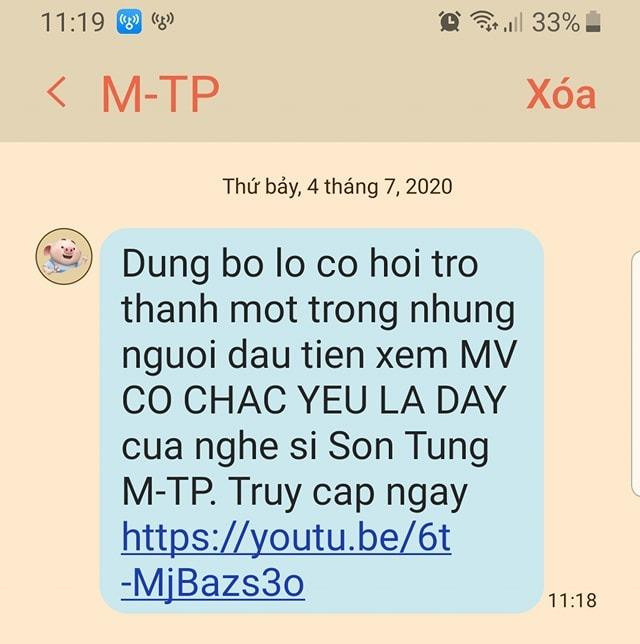Viewport: 640px width, 644px height.
Task: Tap Xóa to delete messages
Action: click(560, 94)
